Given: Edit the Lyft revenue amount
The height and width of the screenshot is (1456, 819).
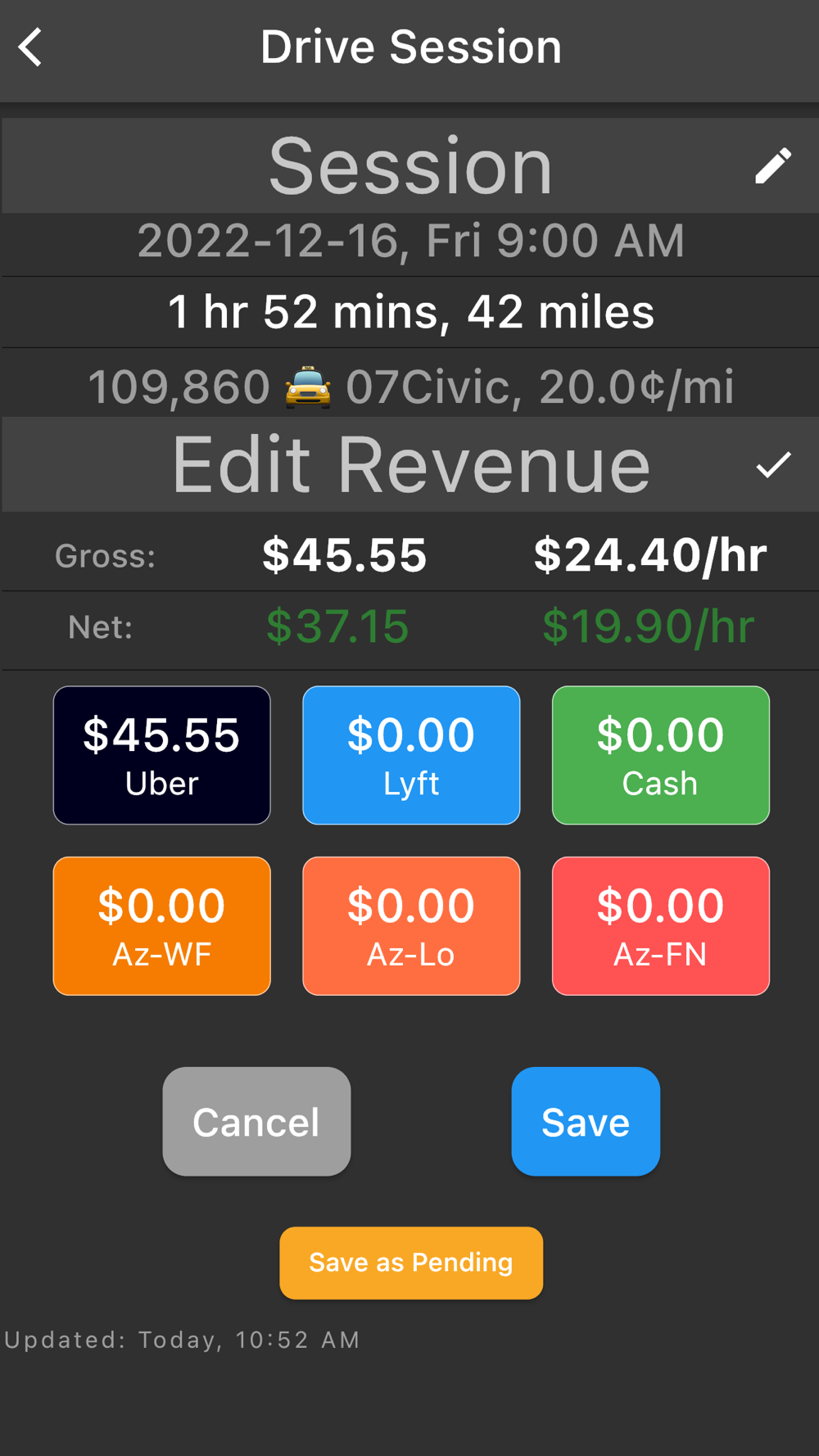Looking at the screenshot, I should tap(411, 755).
